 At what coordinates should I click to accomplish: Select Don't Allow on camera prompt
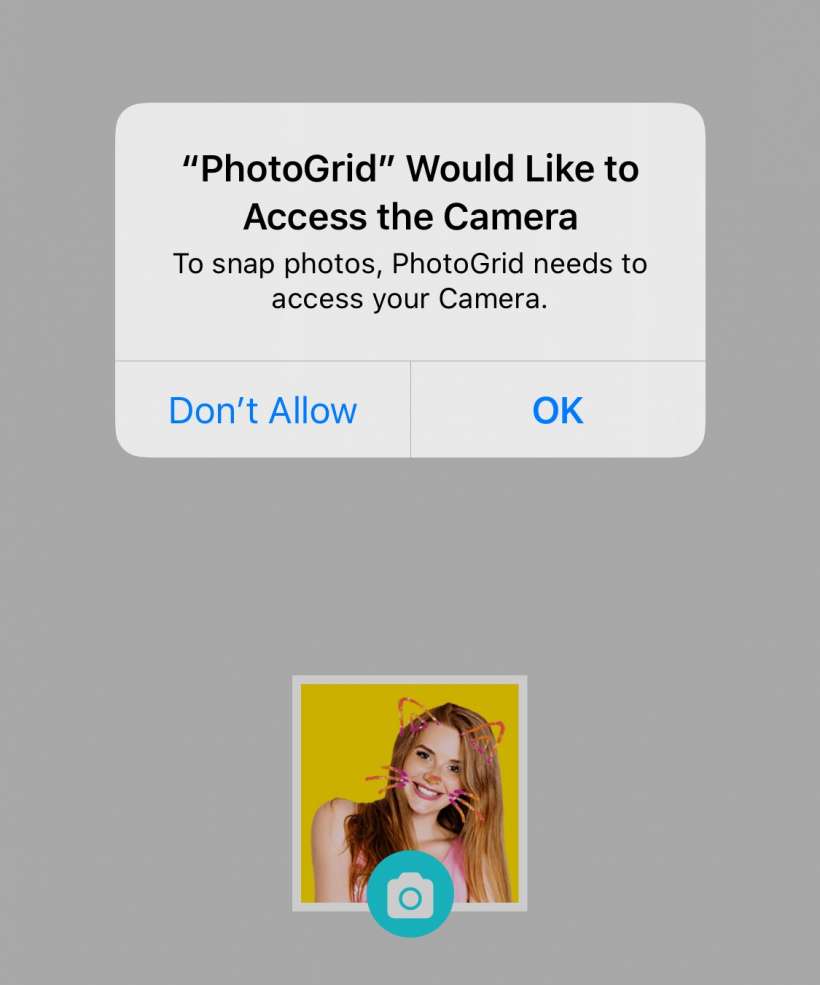[x=262, y=410]
